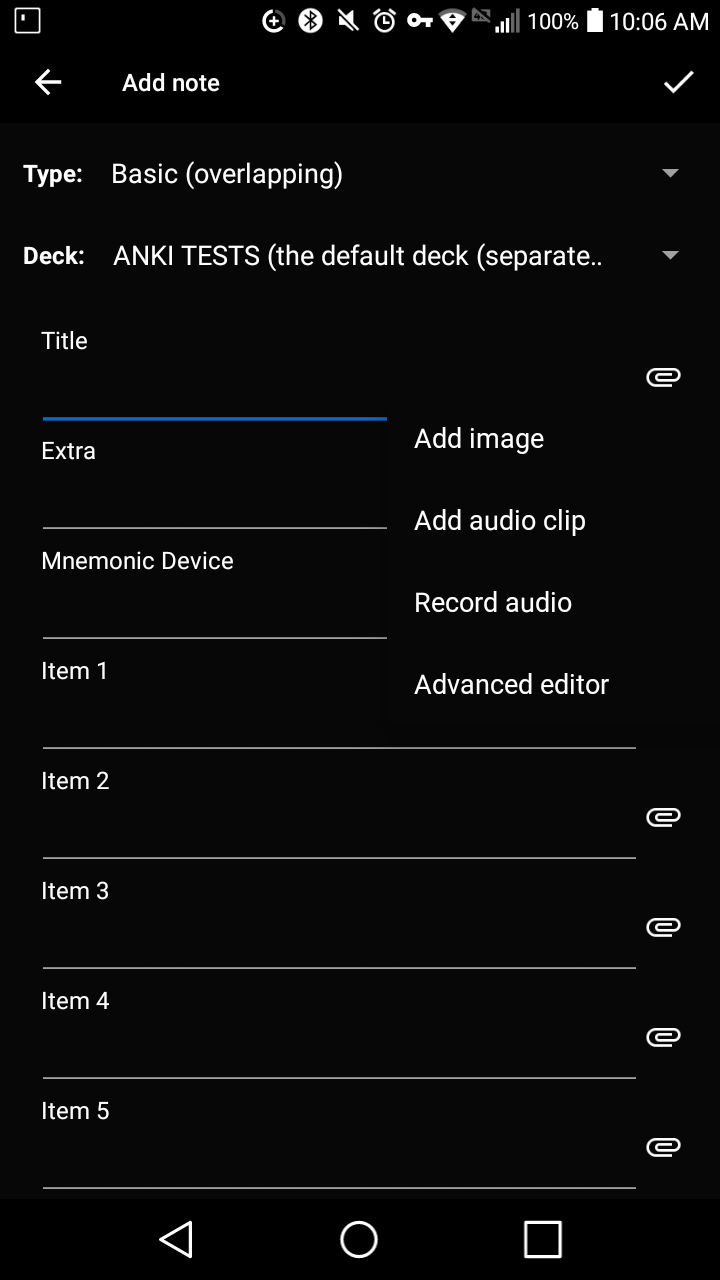The width and height of the screenshot is (720, 1280).
Task: Tap the back arrow to leave Add note
Action: 47,82
